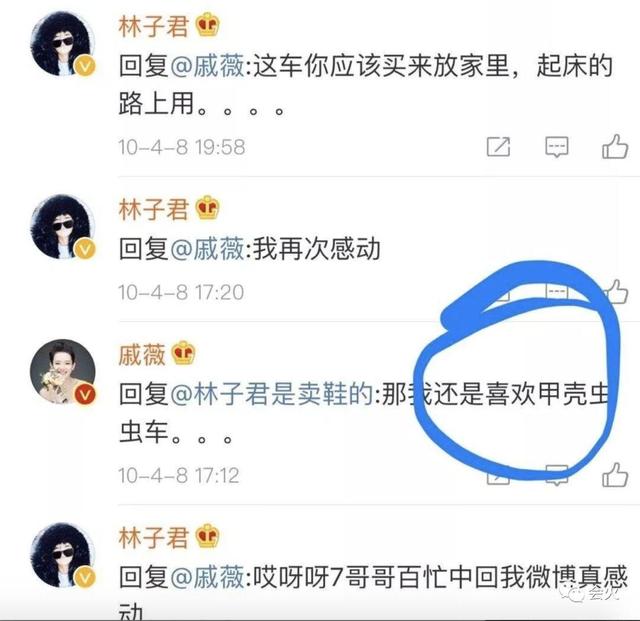Like 戚薇's comment about 甲壳虫车
This screenshot has width=640, height=621.
pos(614,474)
